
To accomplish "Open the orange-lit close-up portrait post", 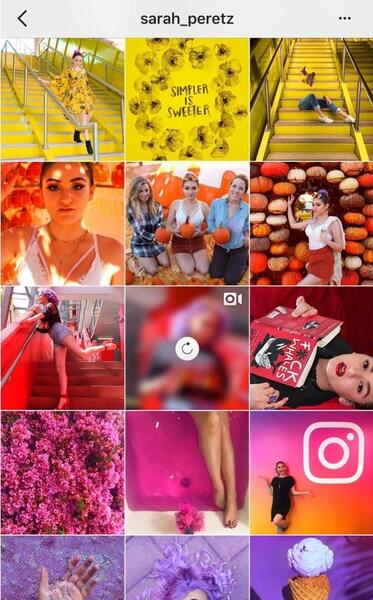I will (x=62, y=223).
